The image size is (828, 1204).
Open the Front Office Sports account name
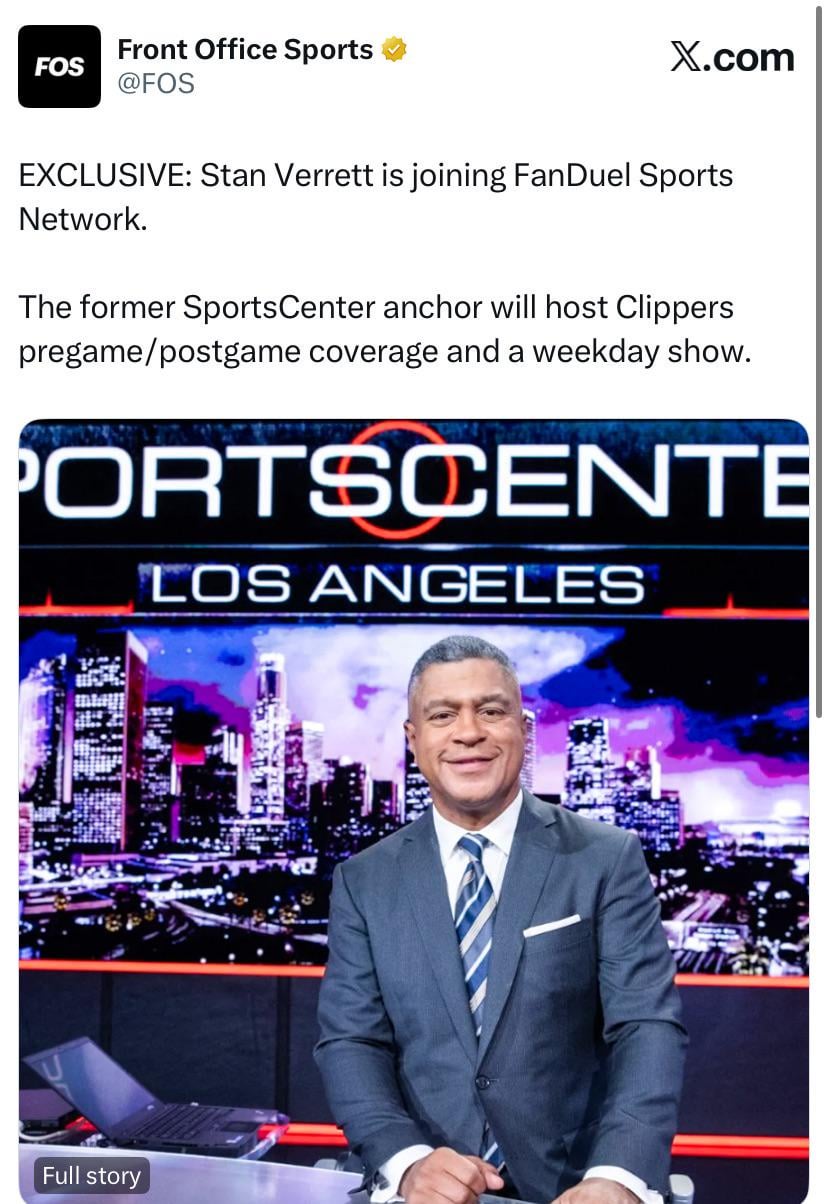(245, 49)
